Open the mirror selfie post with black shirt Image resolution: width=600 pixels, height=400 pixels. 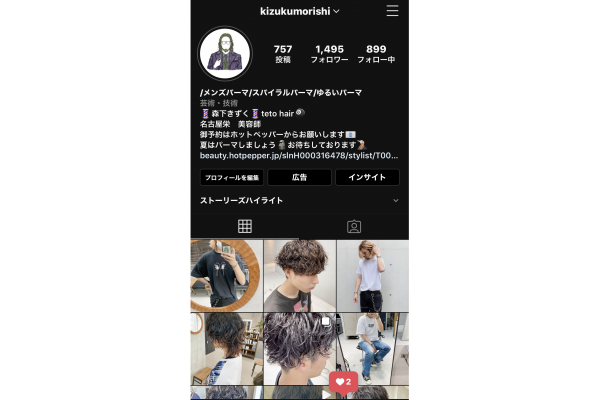[x=226, y=274]
